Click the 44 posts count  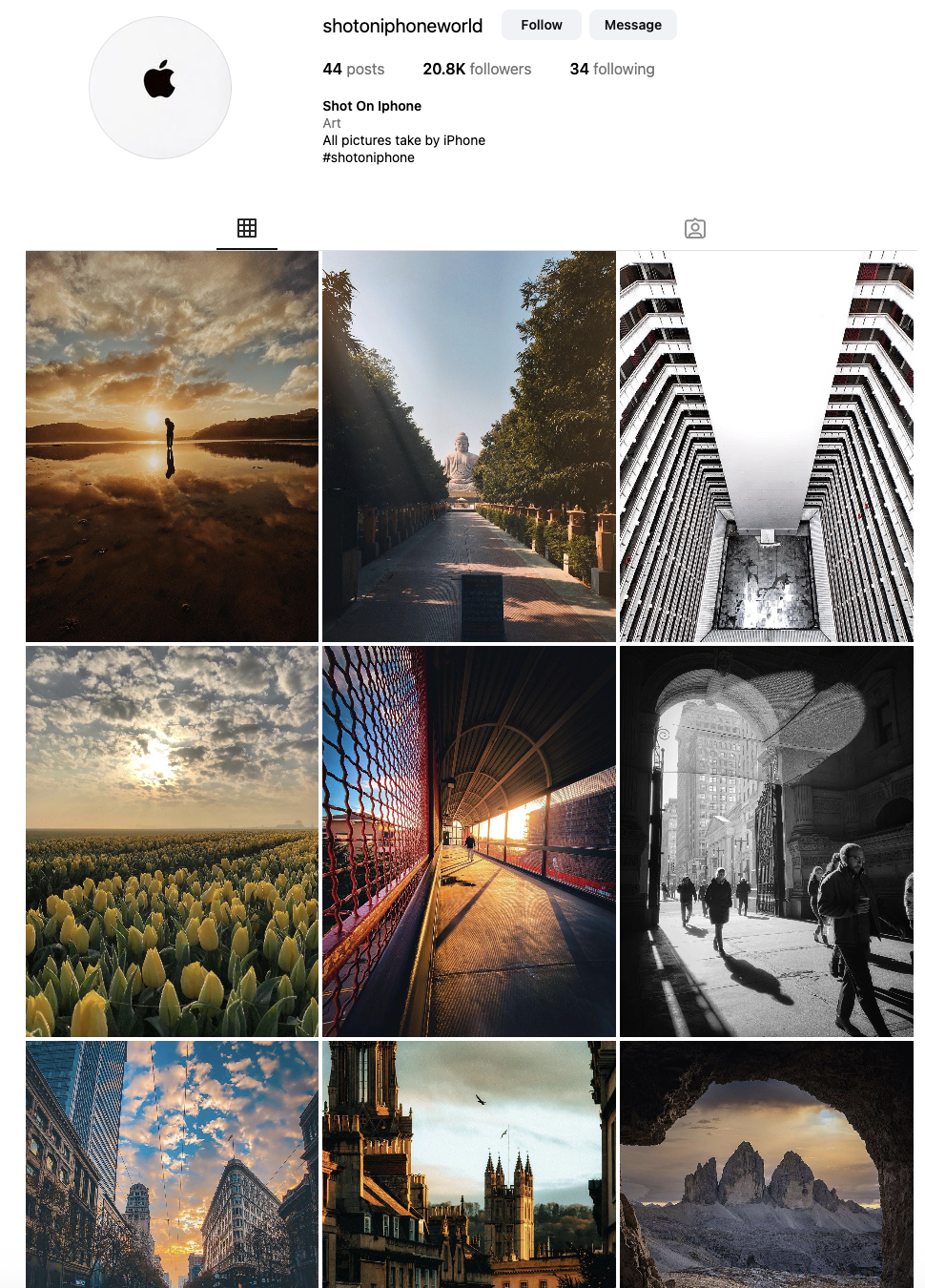[x=353, y=69]
